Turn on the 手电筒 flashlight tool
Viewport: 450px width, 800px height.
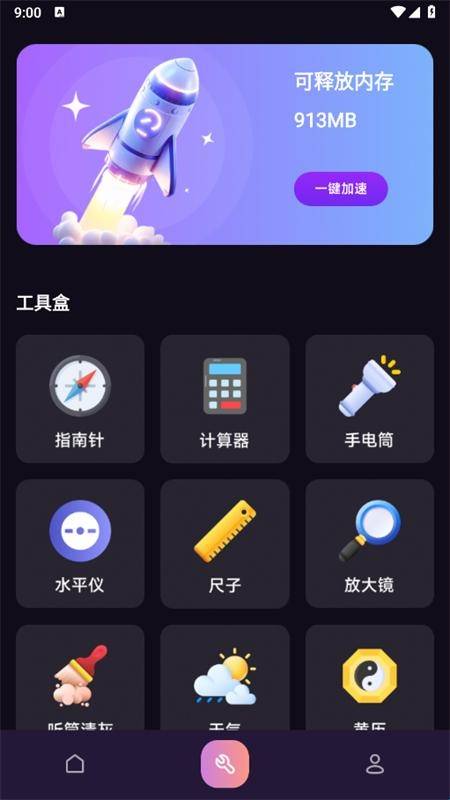click(370, 399)
